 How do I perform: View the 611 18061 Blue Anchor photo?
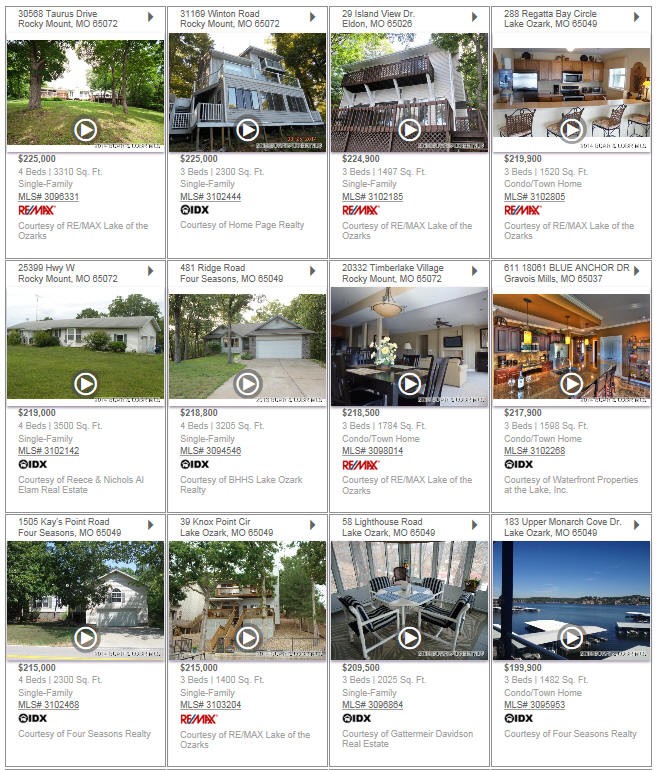[x=571, y=345]
